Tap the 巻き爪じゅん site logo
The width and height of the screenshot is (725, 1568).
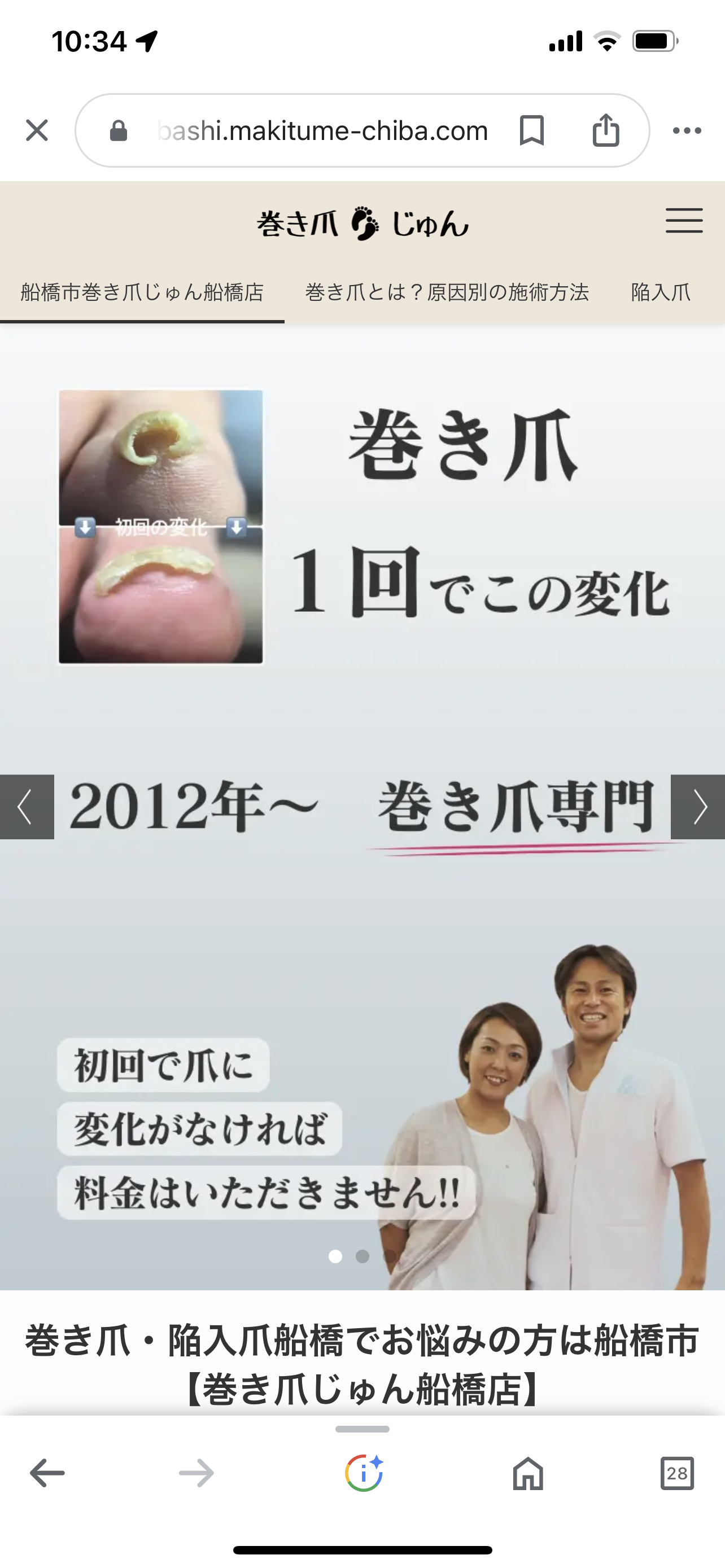[362, 224]
